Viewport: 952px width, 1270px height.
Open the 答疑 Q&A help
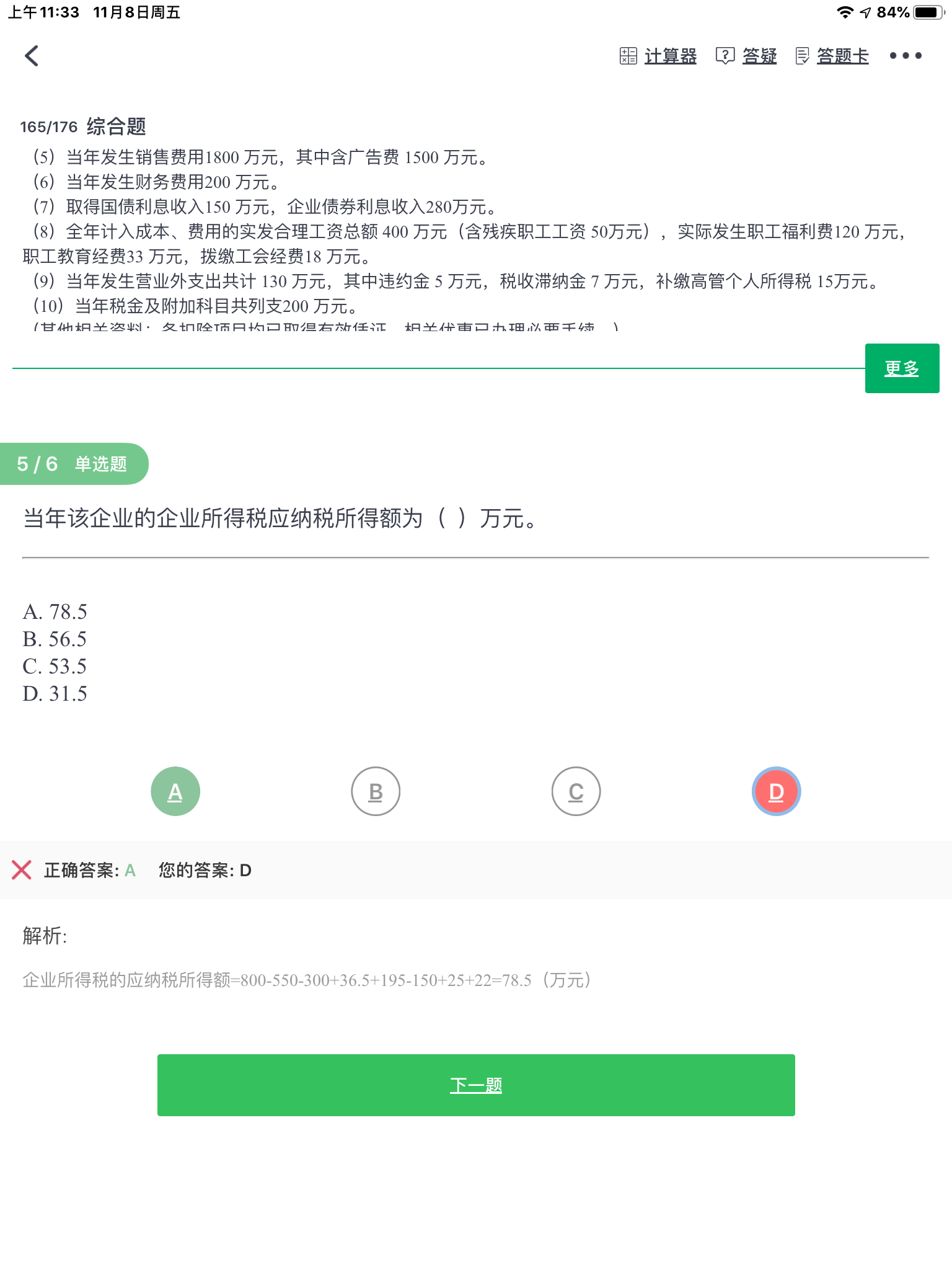click(746, 56)
